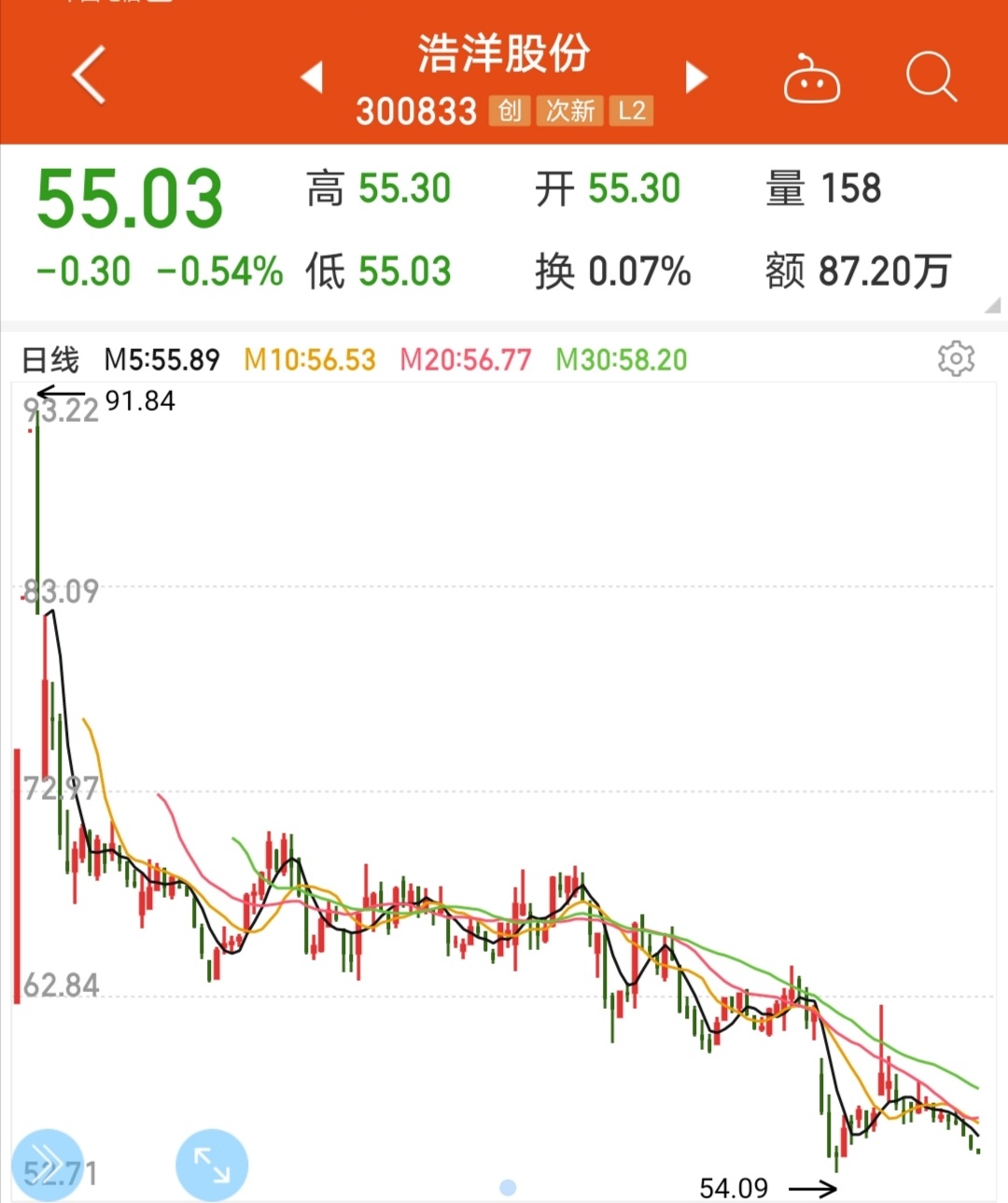Image resolution: width=1008 pixels, height=1203 pixels.
Task: Open fullscreen chart with expand-arrows icon
Action: coord(211,1162)
